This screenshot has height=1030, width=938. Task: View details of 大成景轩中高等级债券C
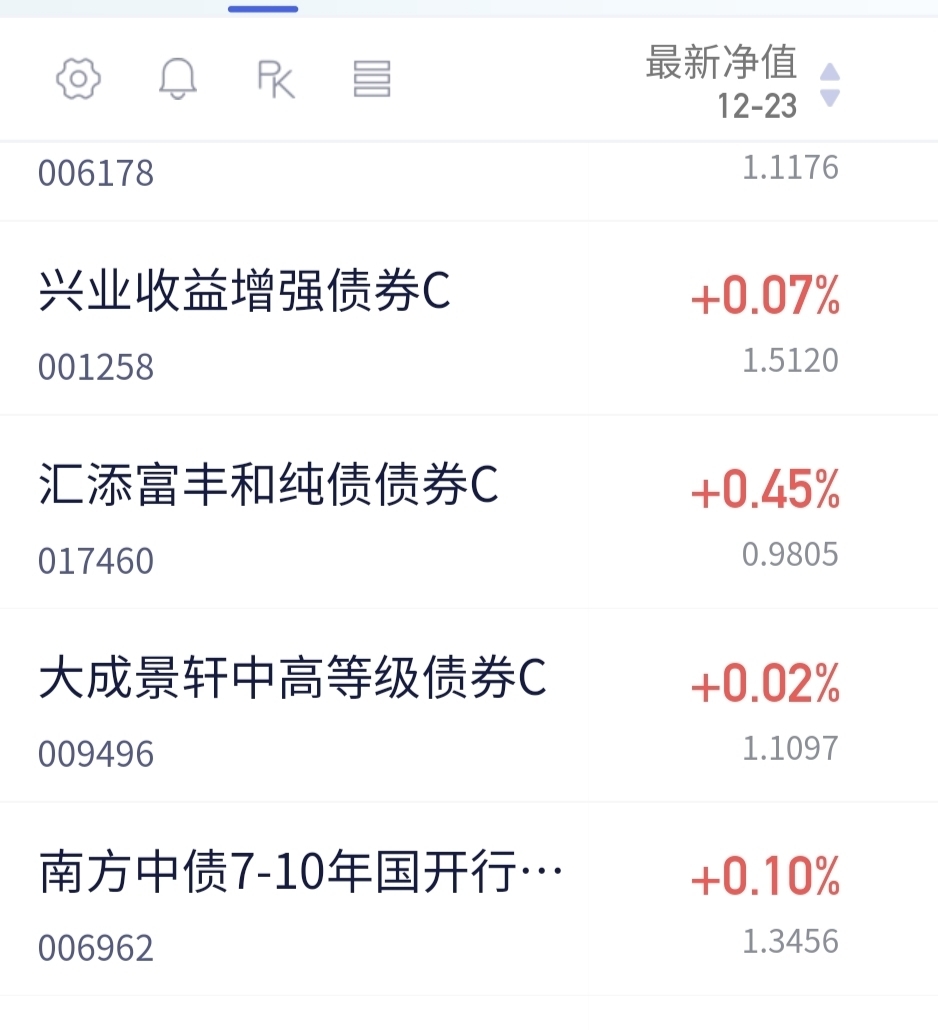point(292,681)
